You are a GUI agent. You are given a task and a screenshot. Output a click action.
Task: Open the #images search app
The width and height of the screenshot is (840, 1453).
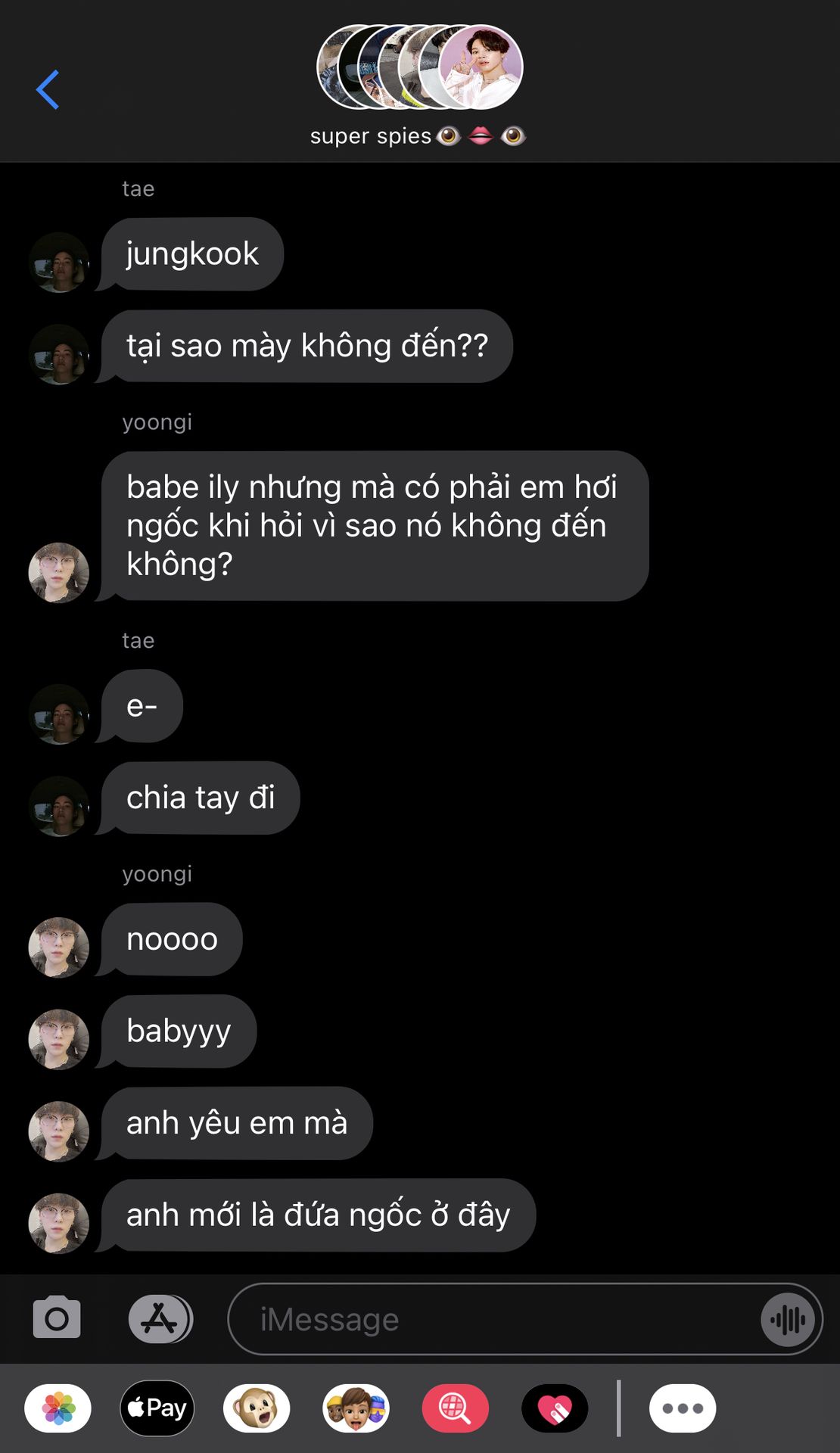point(456,1408)
